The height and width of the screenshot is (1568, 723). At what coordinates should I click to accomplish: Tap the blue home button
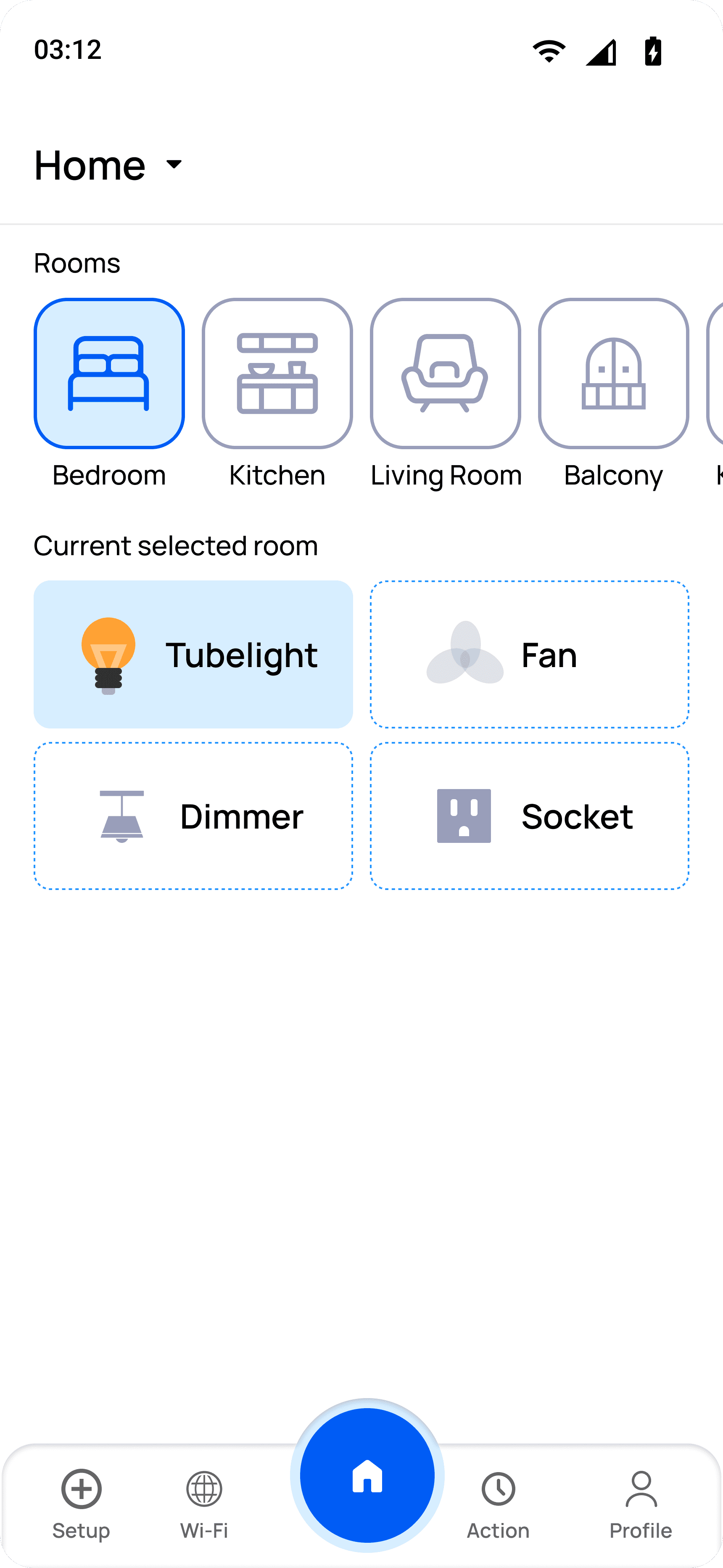point(367,1475)
